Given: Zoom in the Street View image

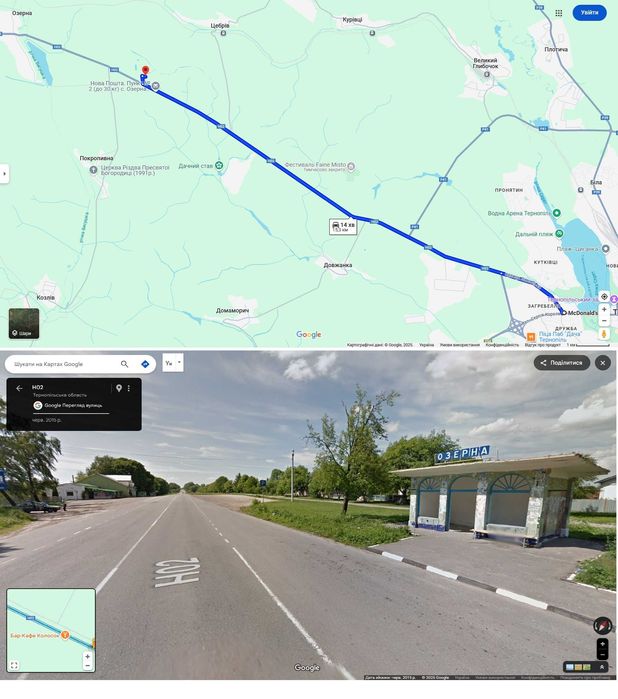Looking at the screenshot, I should (602, 644).
